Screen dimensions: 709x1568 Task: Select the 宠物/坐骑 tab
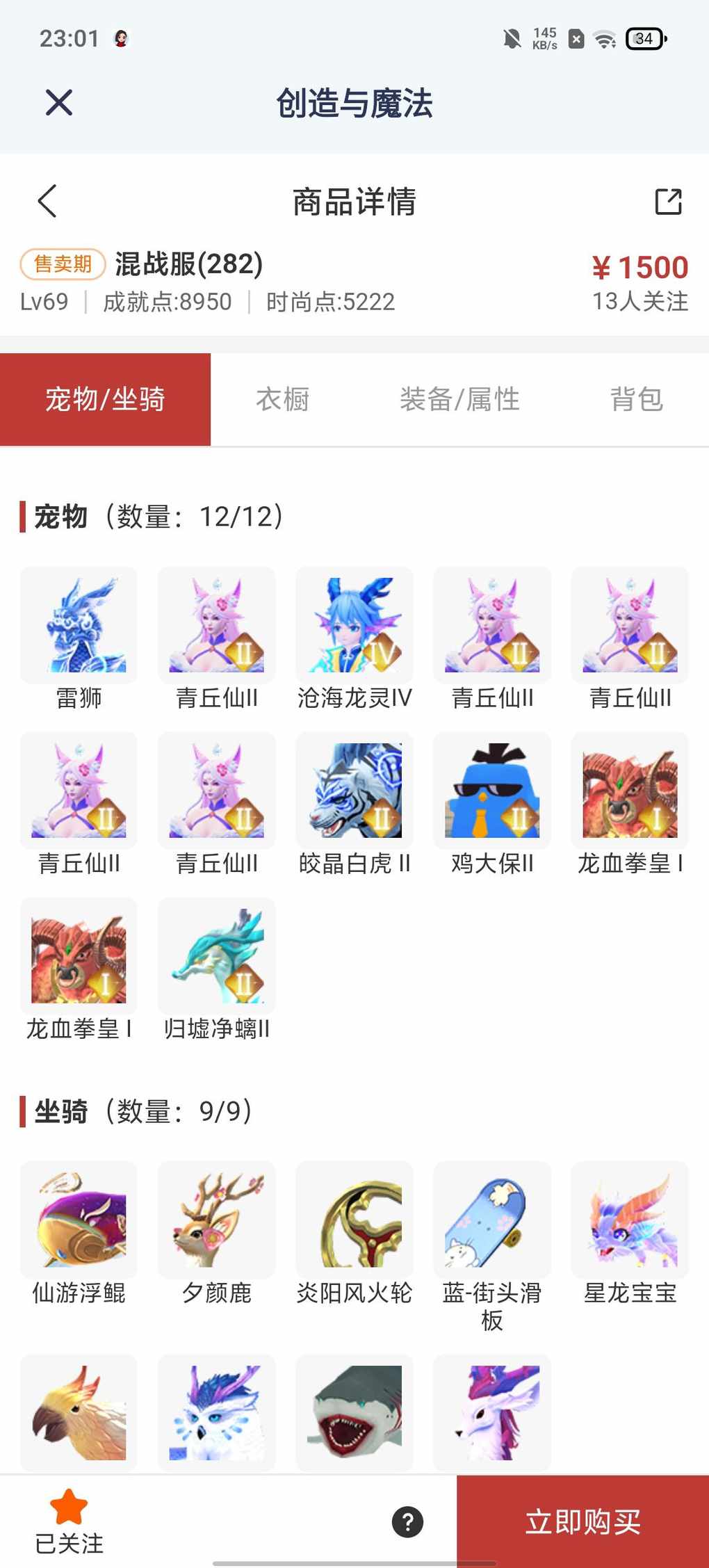[x=105, y=400]
